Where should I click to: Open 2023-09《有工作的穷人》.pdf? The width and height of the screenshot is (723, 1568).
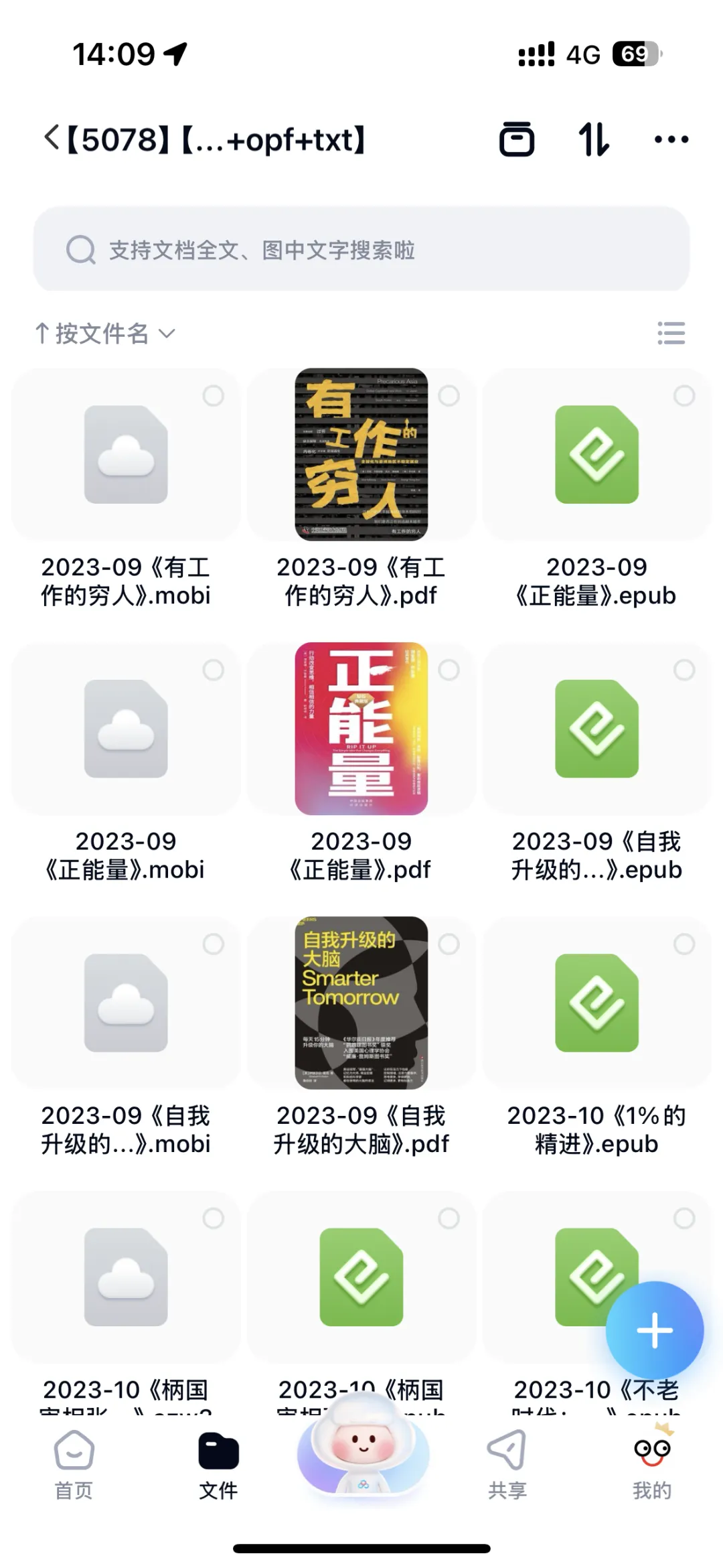[x=361, y=455]
